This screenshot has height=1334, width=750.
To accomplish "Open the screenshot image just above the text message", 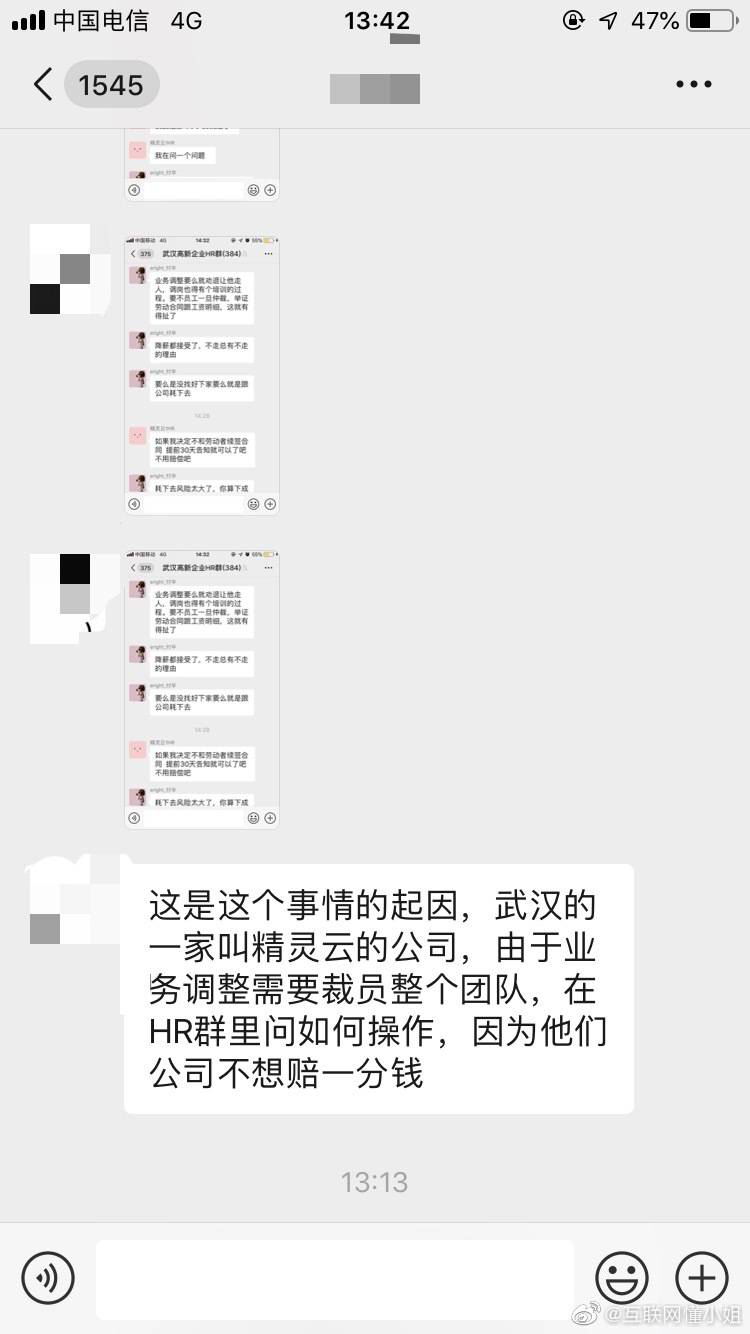I will click(202, 688).
